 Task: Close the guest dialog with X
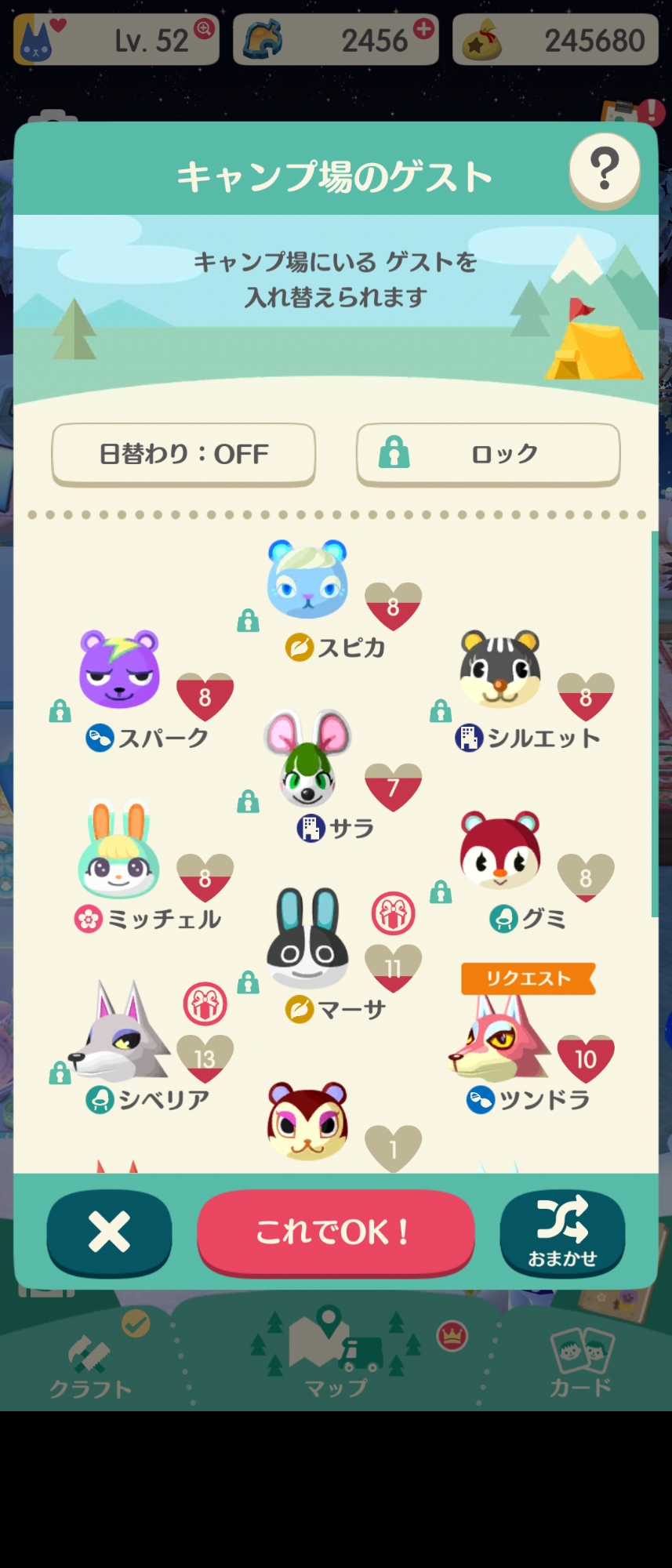(x=109, y=1232)
